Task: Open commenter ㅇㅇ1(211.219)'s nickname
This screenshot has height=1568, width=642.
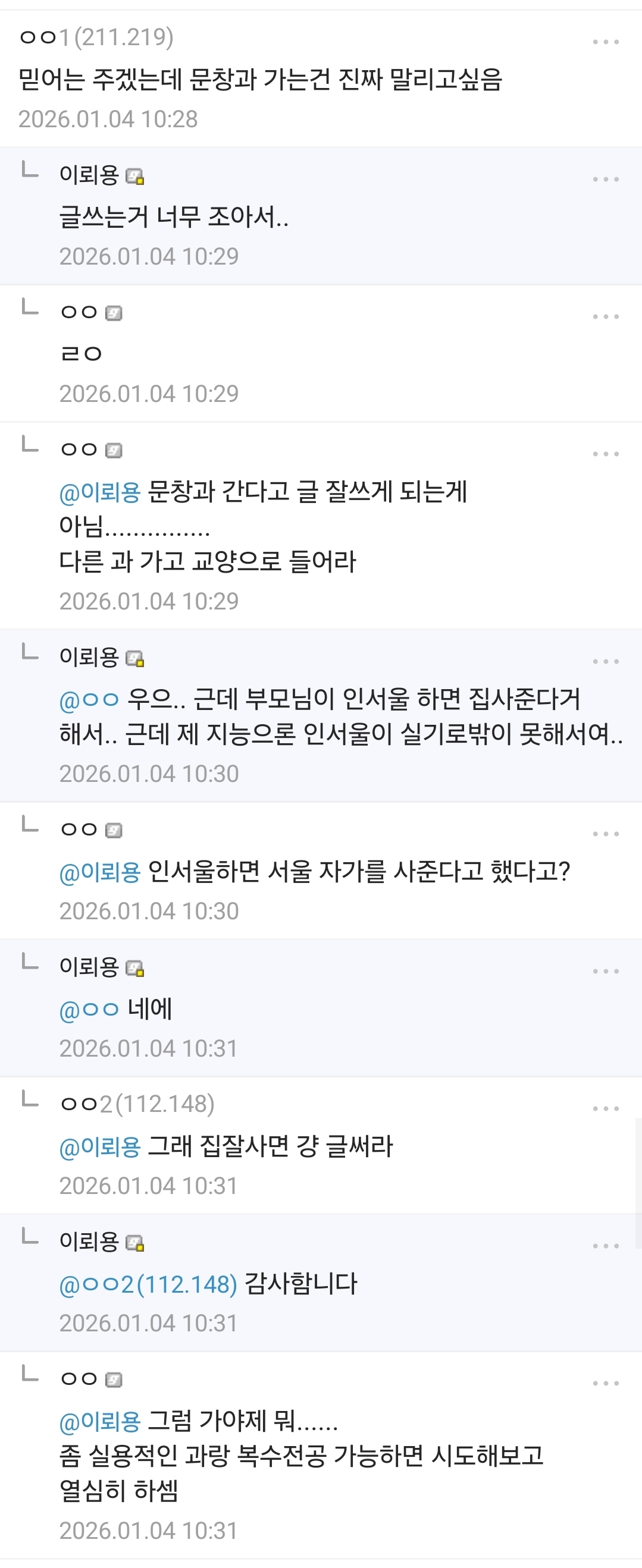Action: [x=96, y=37]
